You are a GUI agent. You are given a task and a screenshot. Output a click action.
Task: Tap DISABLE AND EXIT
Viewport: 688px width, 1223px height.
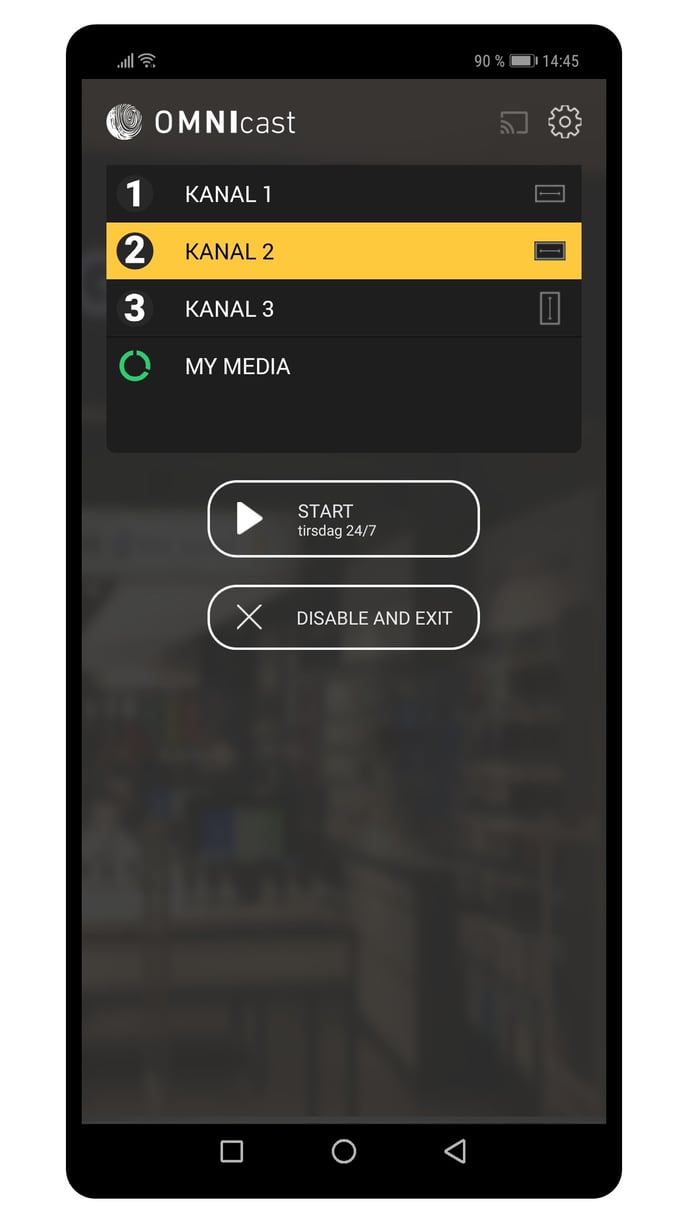pyautogui.click(x=344, y=617)
